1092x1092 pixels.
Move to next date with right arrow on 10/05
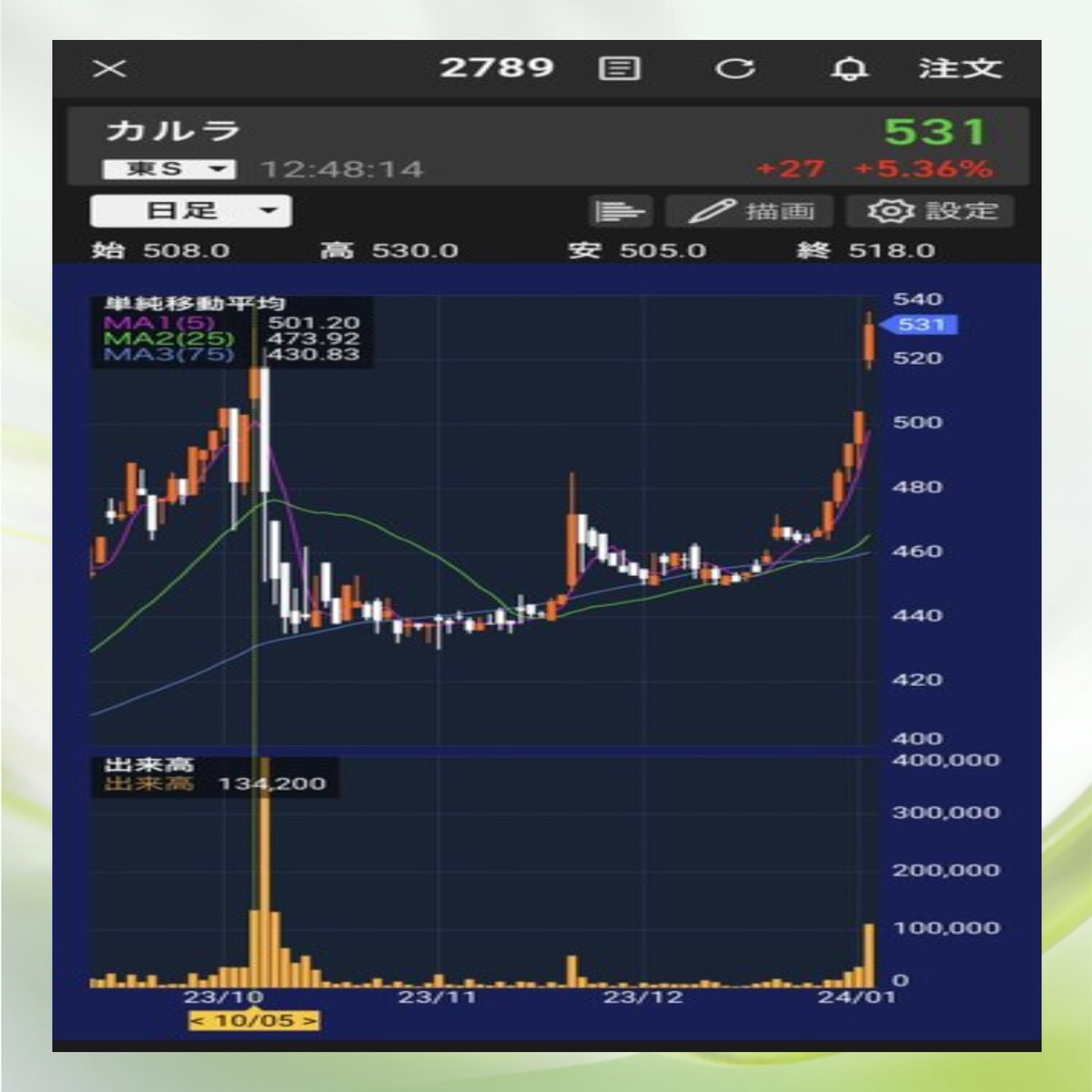(310, 1021)
